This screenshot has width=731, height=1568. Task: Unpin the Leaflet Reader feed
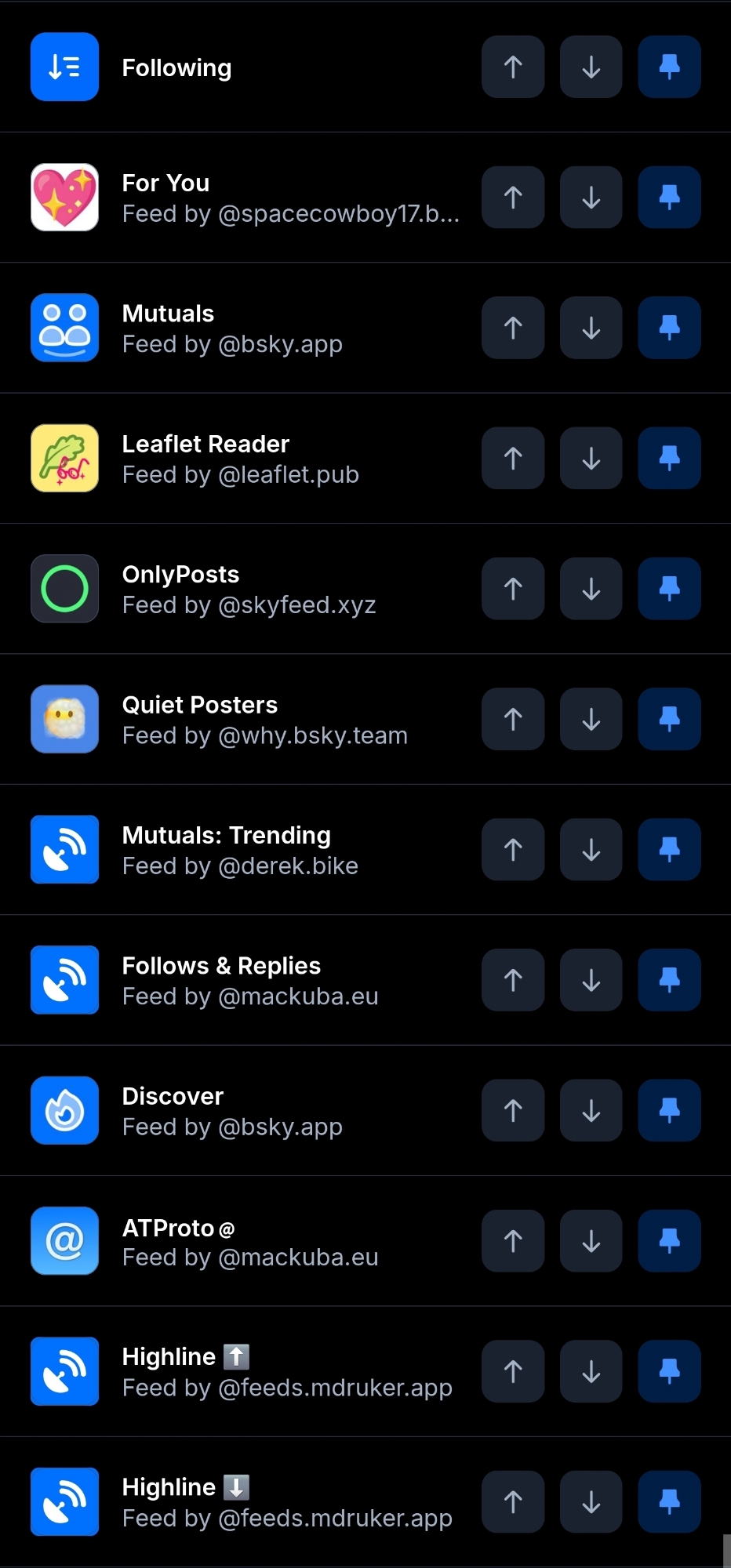tap(669, 459)
